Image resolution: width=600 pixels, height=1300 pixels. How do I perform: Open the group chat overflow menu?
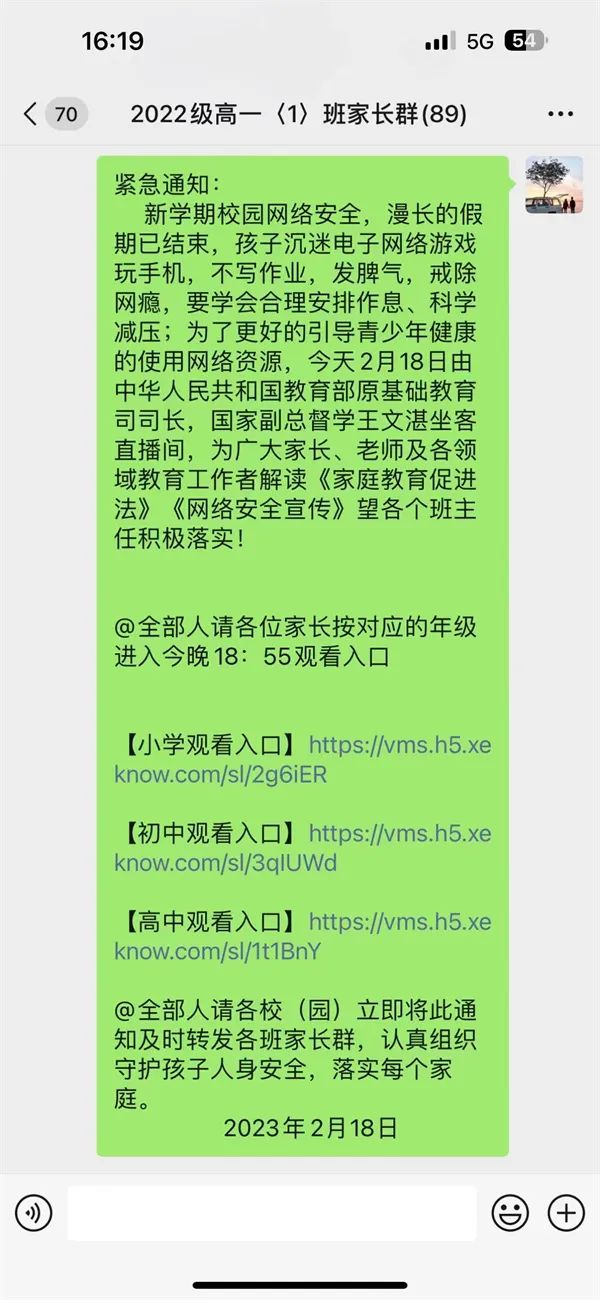pyautogui.click(x=561, y=114)
